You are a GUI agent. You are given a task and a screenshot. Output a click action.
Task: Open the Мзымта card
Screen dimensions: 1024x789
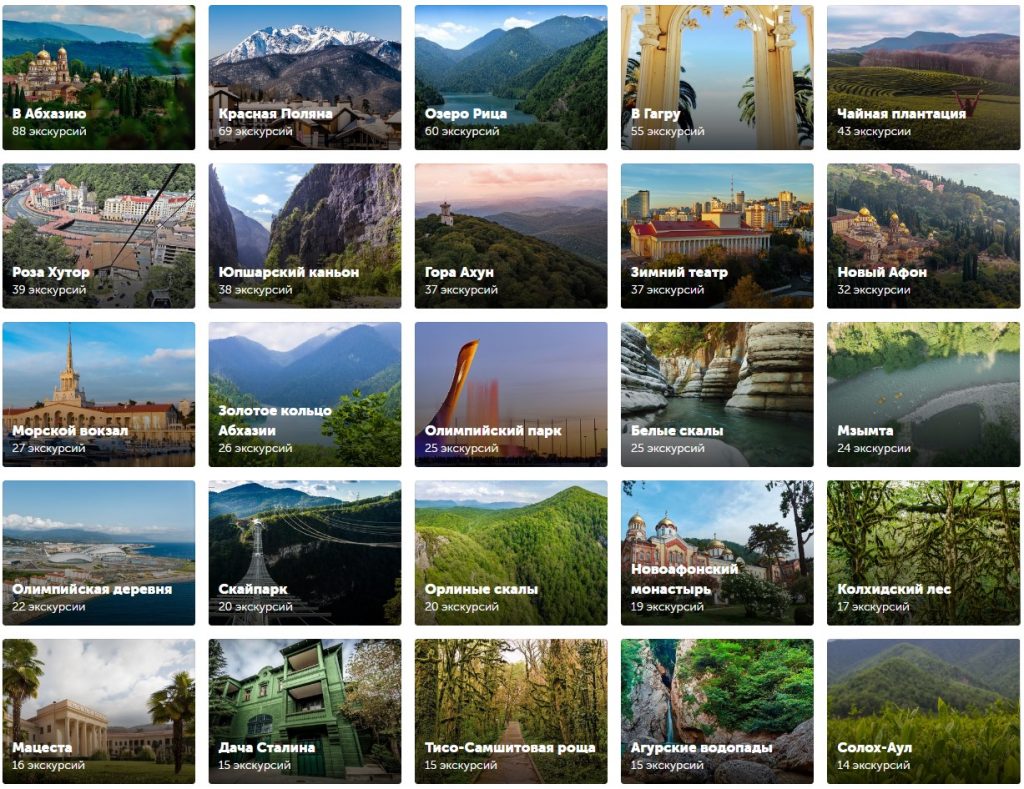(x=922, y=394)
